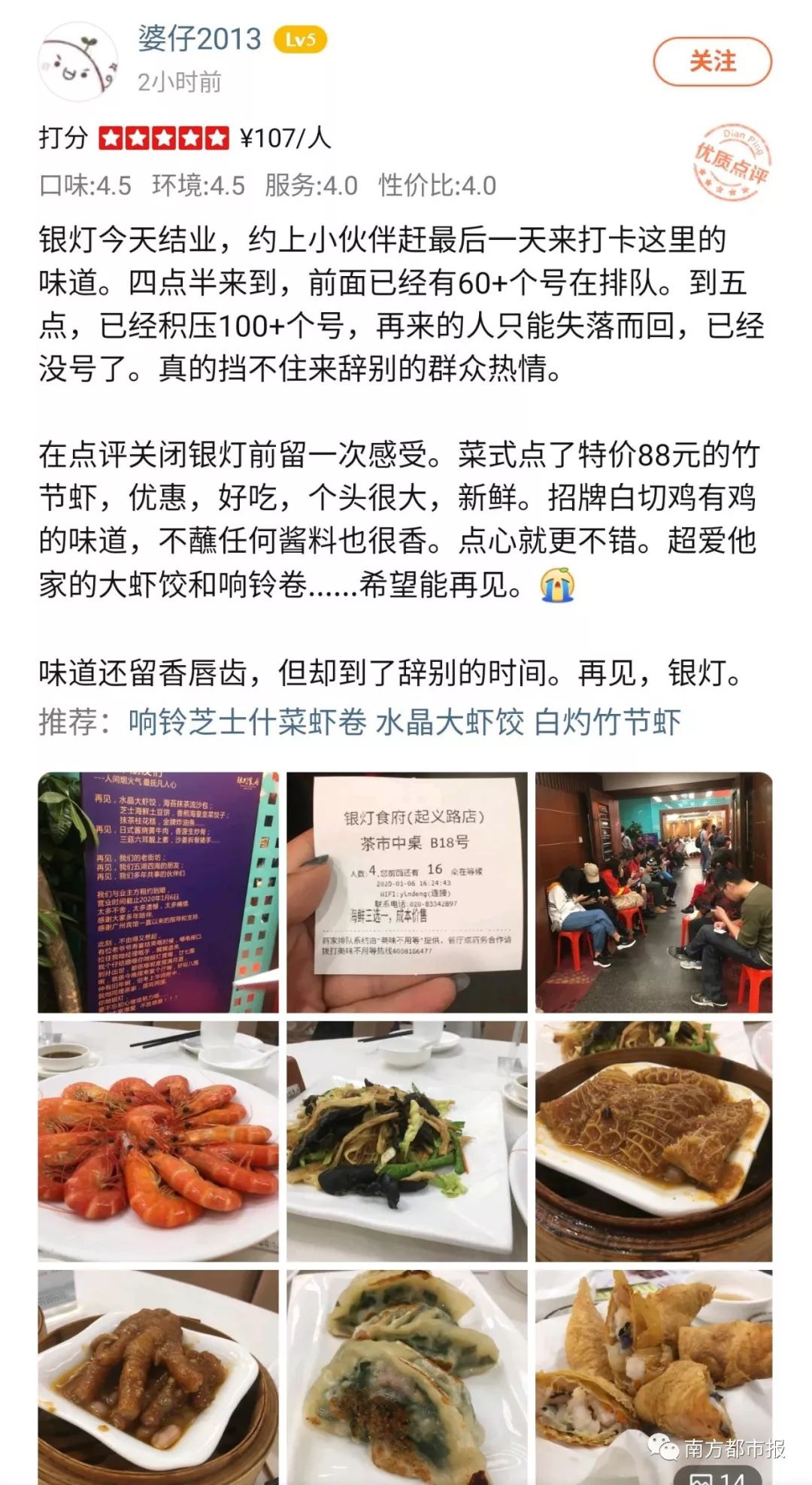The width and height of the screenshot is (812, 1485).
Task: Open recommended dish 水晶大虾饺
Action: (450, 722)
